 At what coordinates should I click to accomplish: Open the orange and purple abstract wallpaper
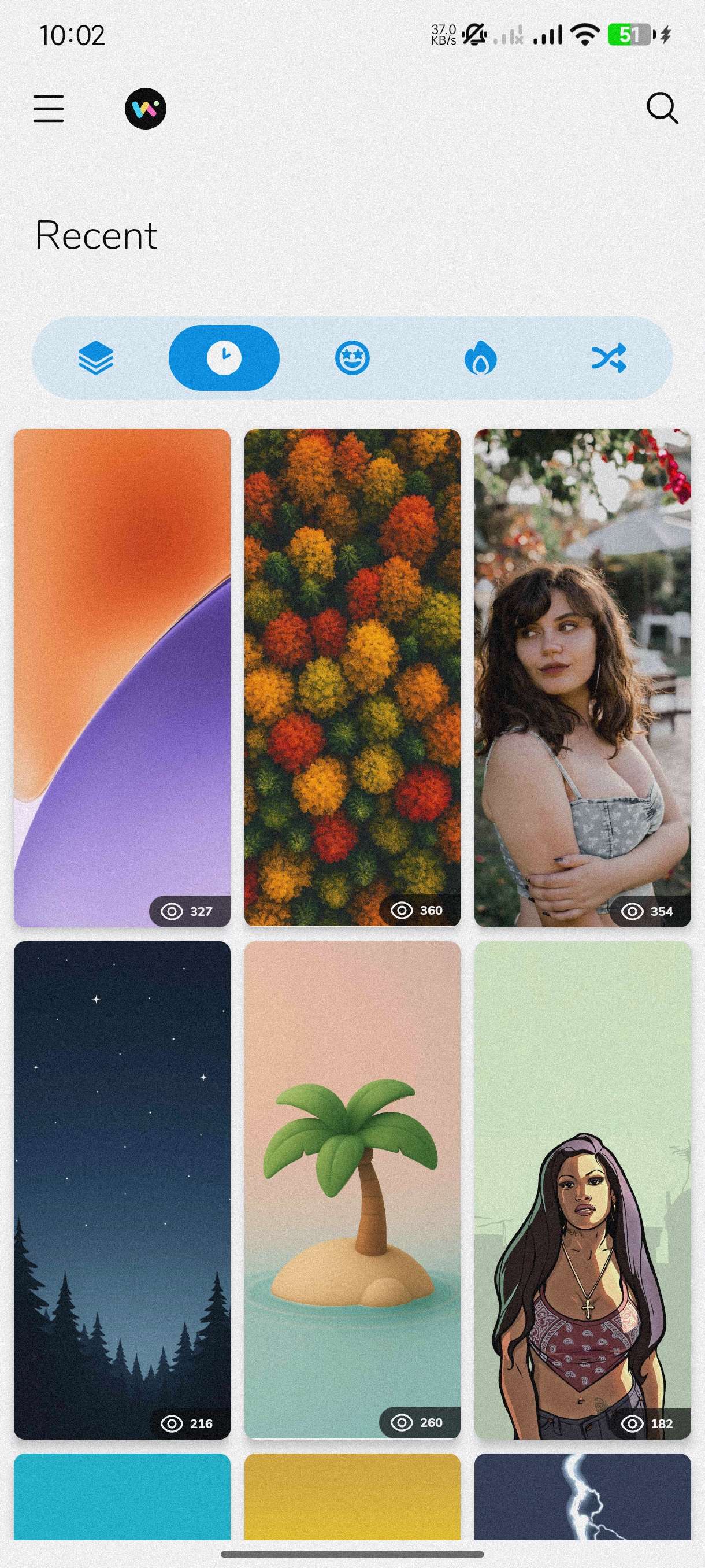click(x=123, y=678)
